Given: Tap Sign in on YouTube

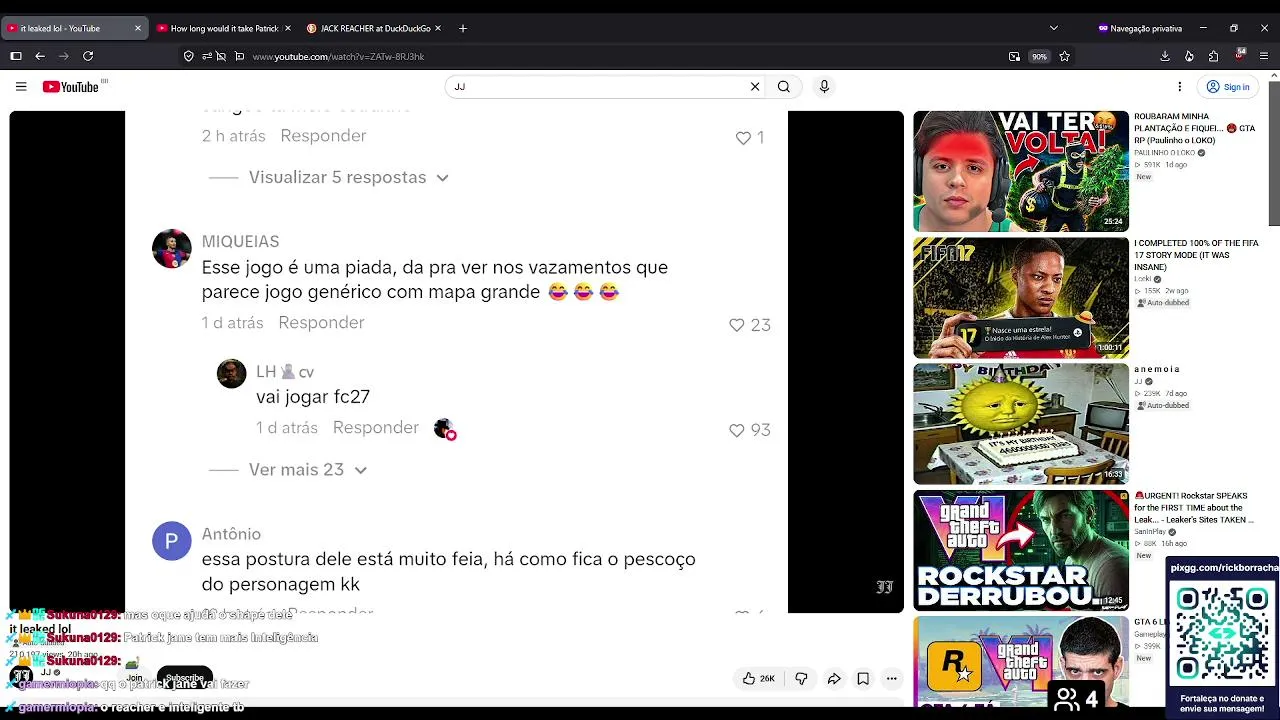Looking at the screenshot, I should pos(1228,87).
